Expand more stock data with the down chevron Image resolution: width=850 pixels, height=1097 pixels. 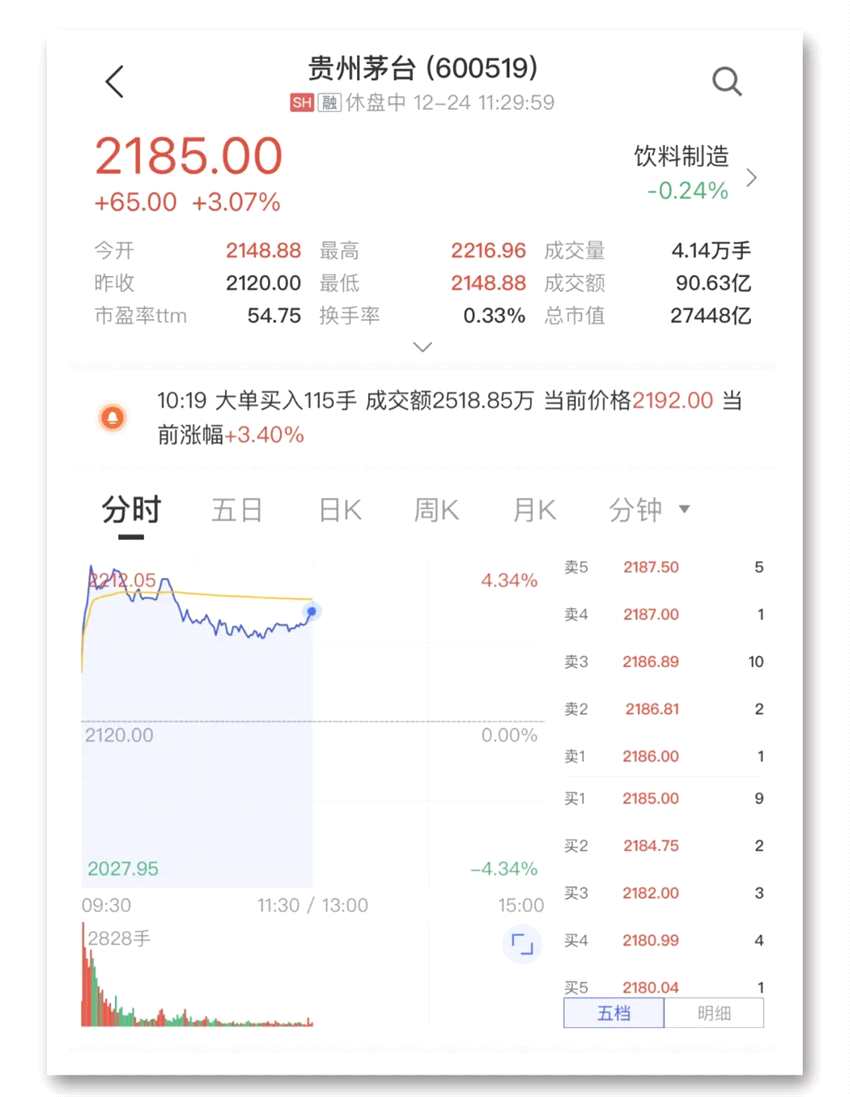click(x=423, y=347)
